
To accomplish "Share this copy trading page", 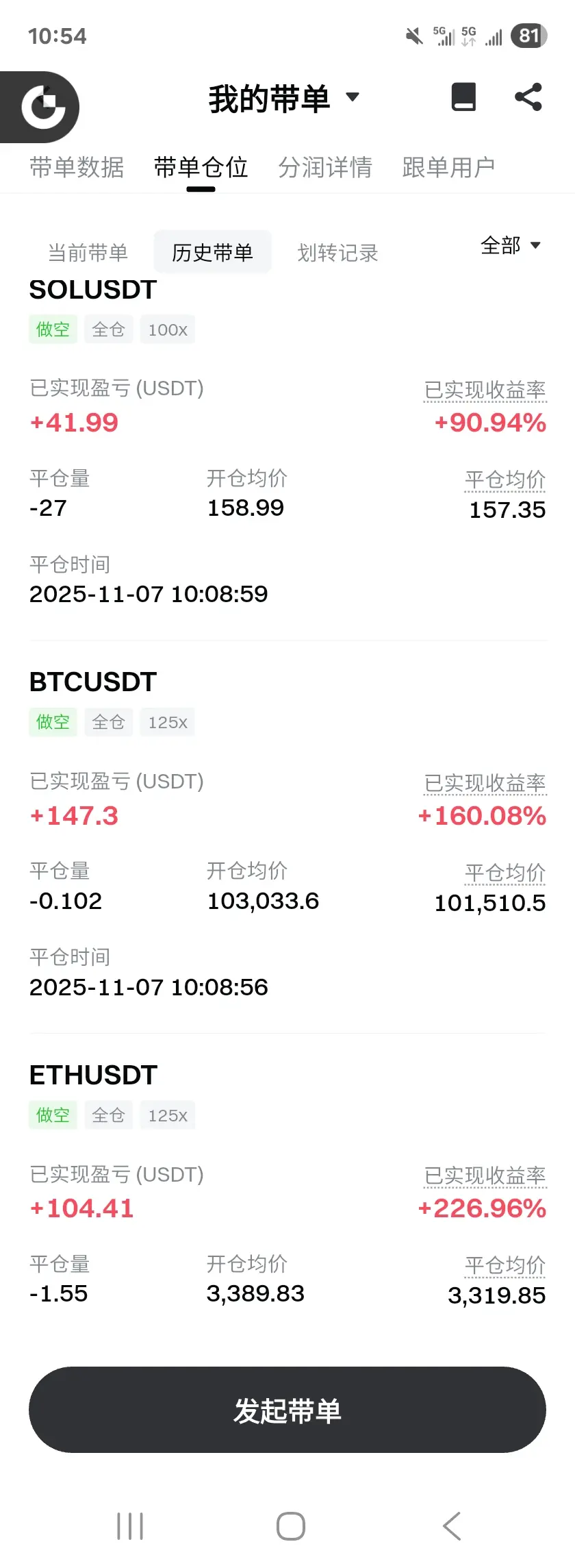I will click(x=528, y=97).
